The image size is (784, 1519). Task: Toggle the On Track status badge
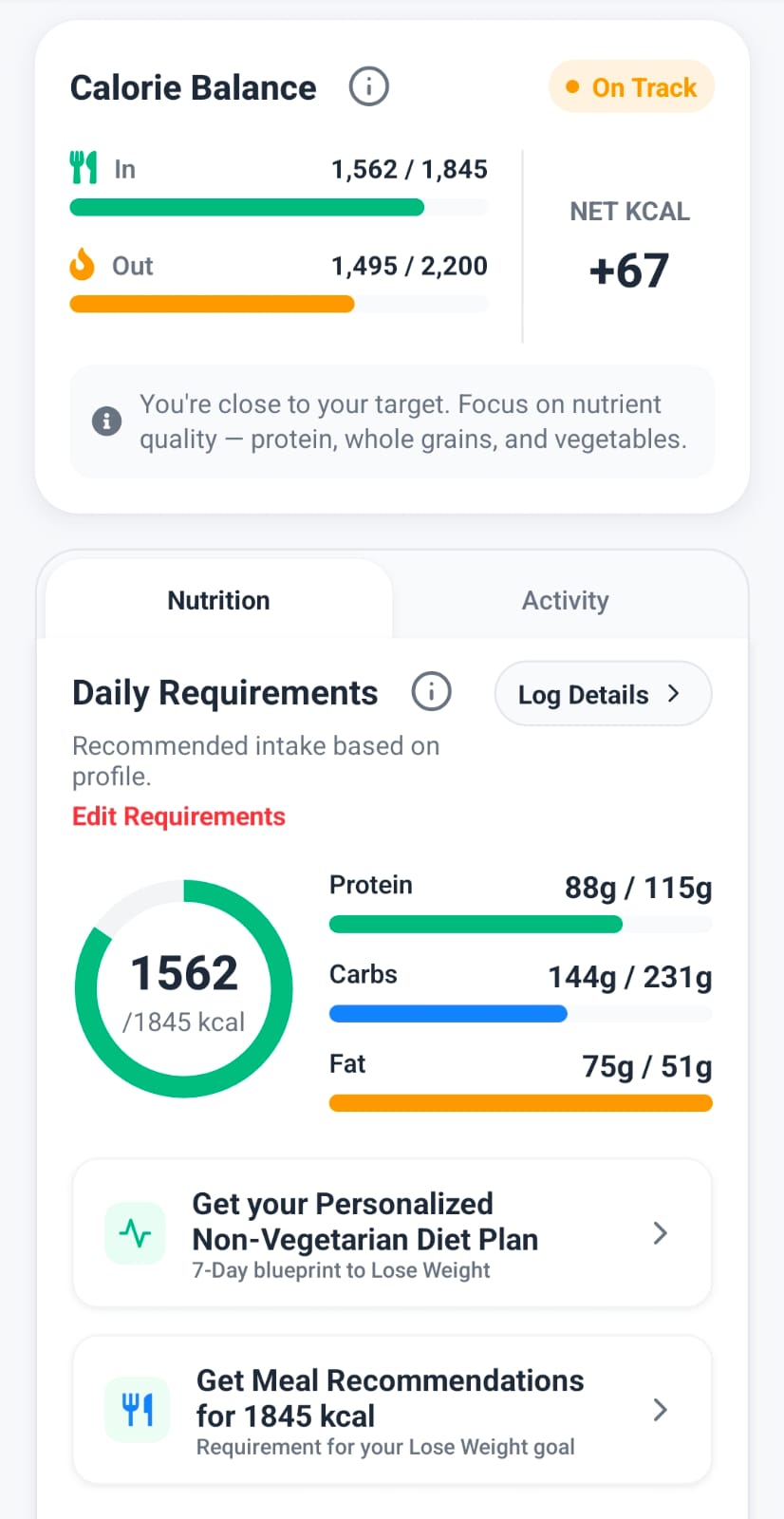630,86
